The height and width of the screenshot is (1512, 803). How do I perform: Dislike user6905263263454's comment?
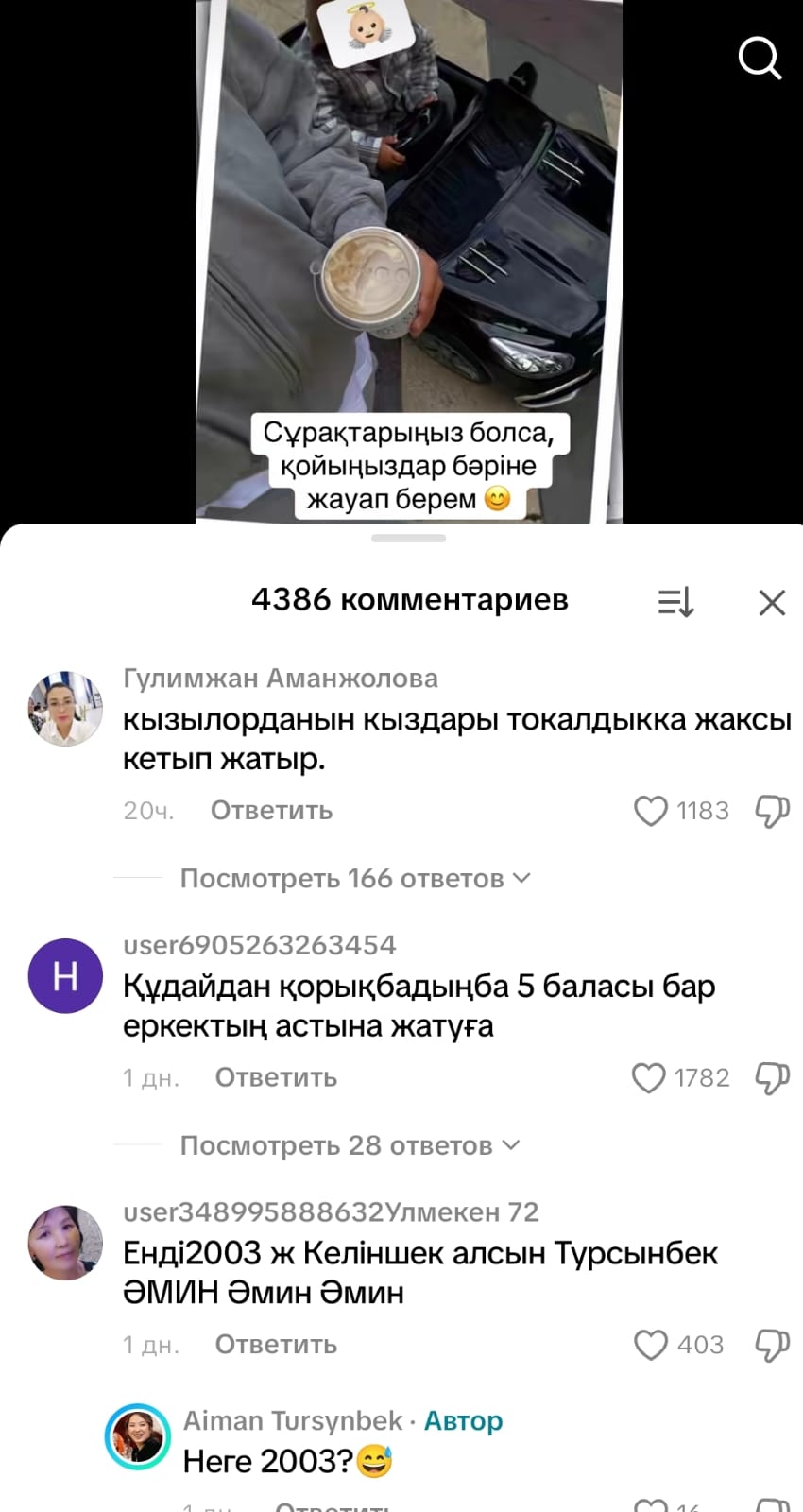(x=772, y=1077)
